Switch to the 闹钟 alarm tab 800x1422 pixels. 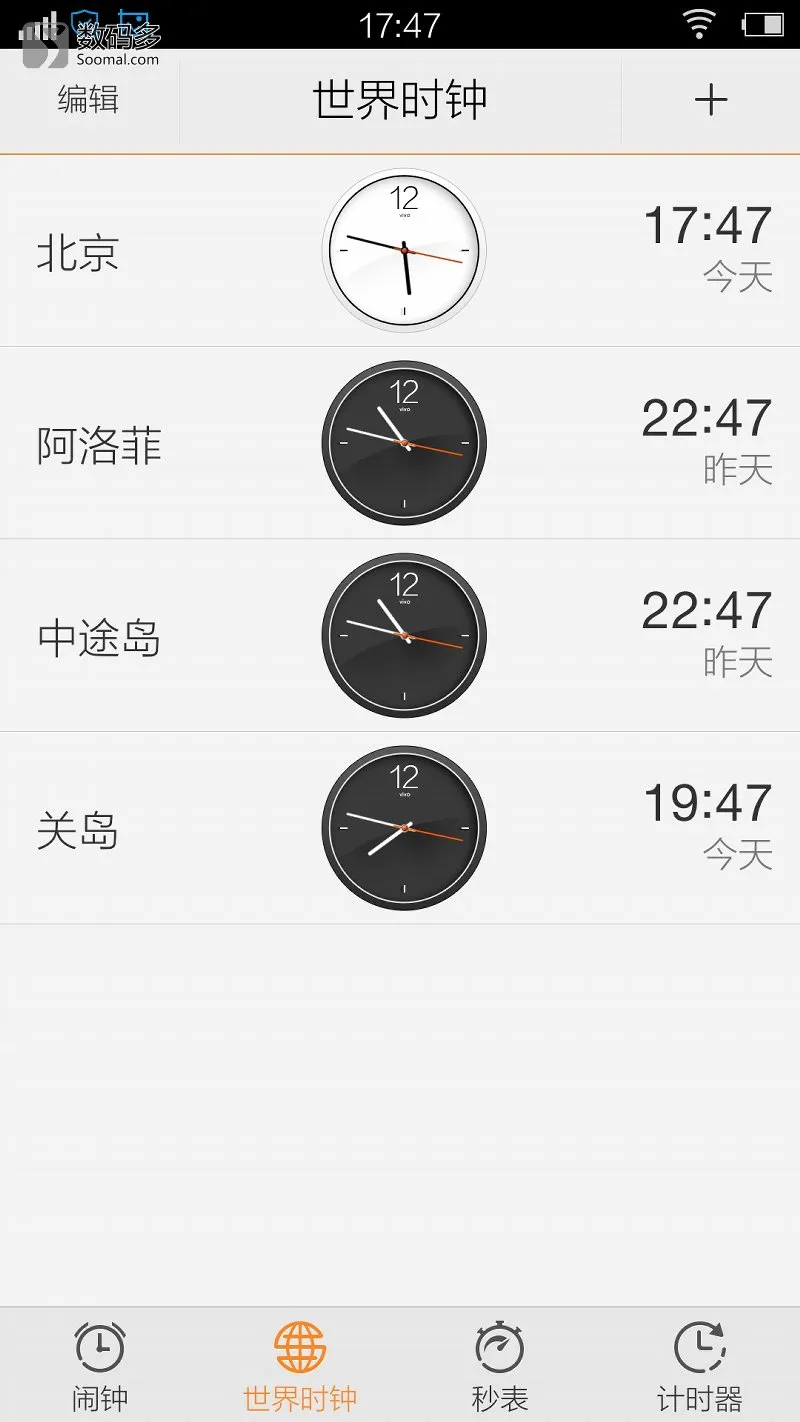point(100,1366)
